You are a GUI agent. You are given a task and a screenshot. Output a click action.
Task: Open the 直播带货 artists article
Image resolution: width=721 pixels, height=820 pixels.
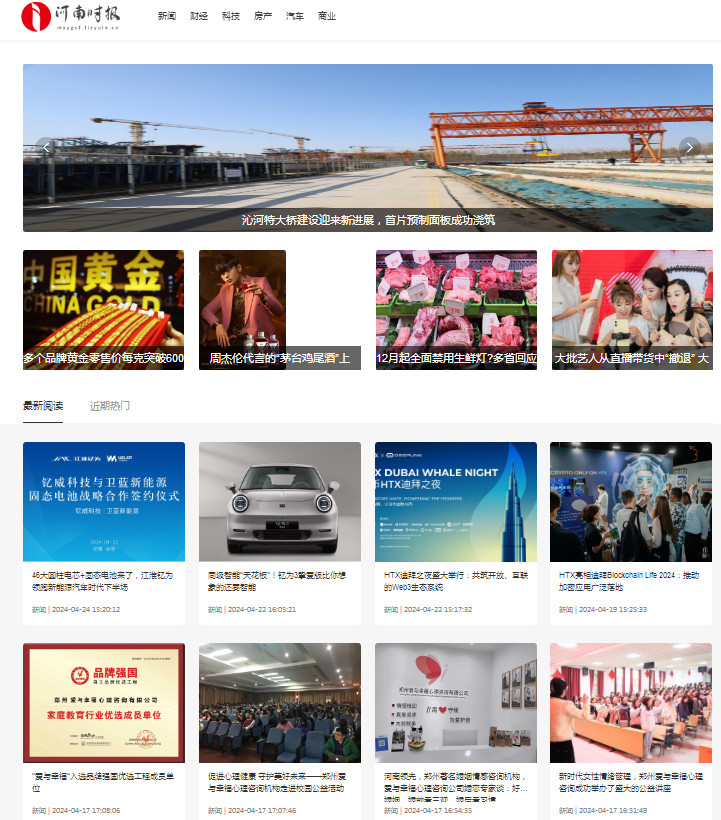click(x=632, y=310)
